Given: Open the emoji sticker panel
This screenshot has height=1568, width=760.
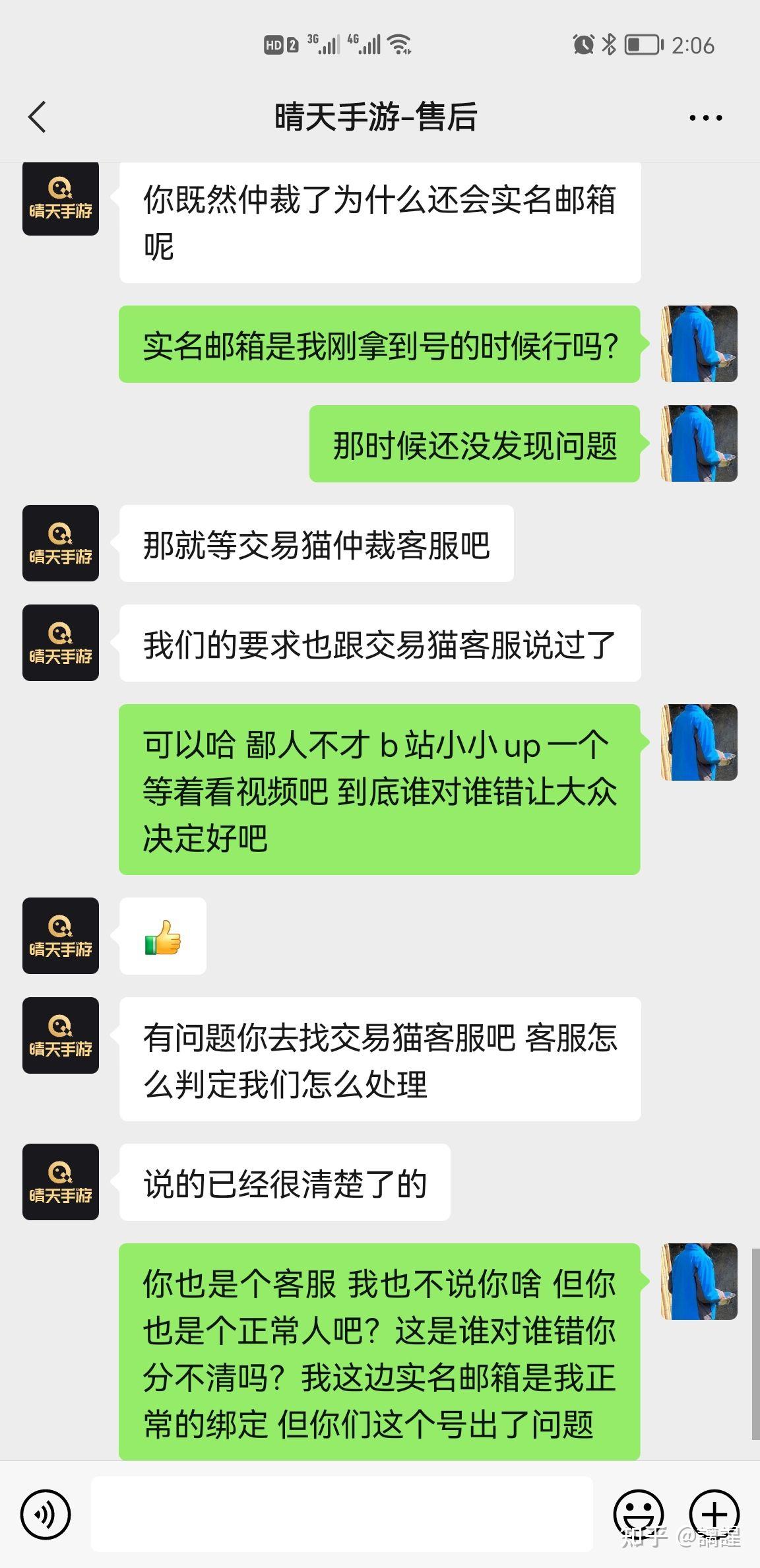Looking at the screenshot, I should [638, 1514].
